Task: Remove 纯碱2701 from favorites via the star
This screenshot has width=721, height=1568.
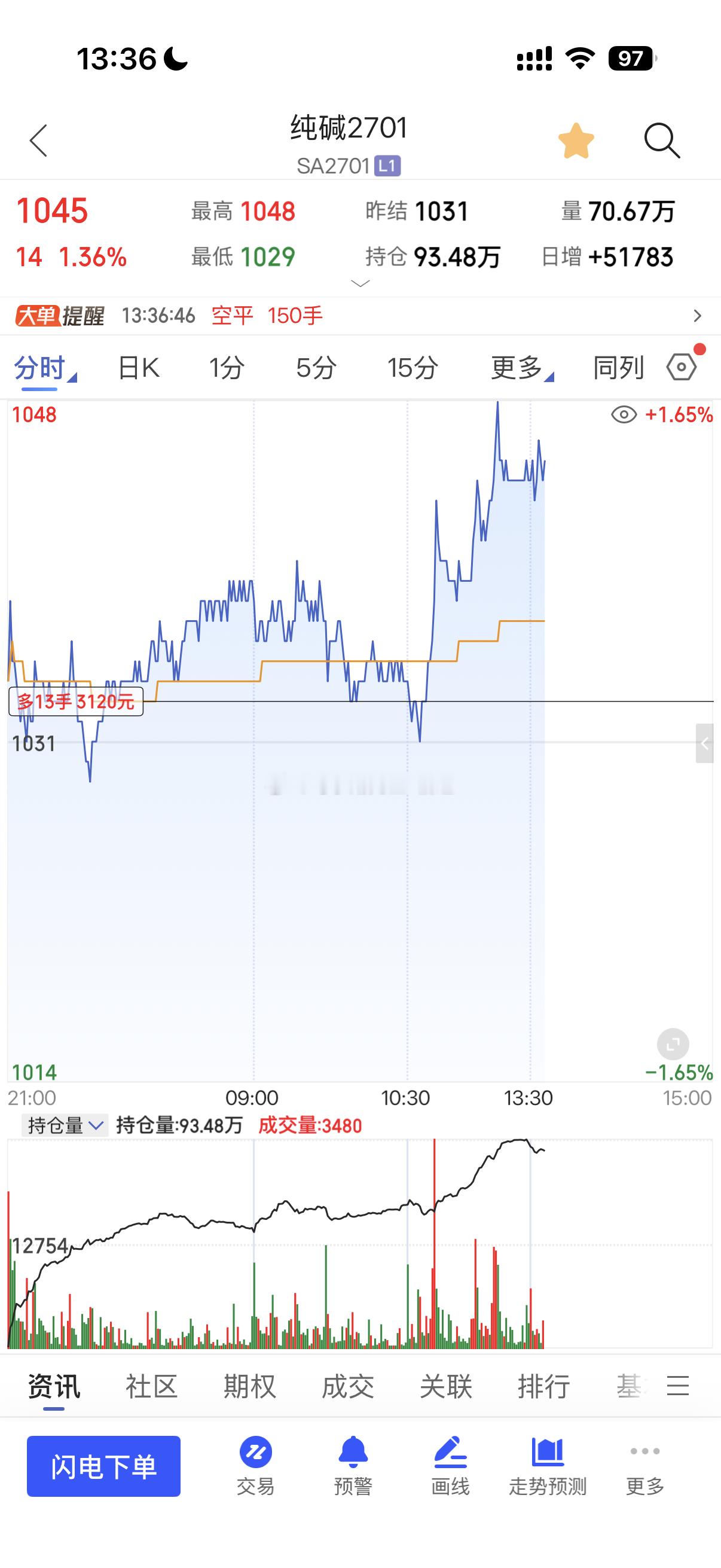Action: pos(576,141)
